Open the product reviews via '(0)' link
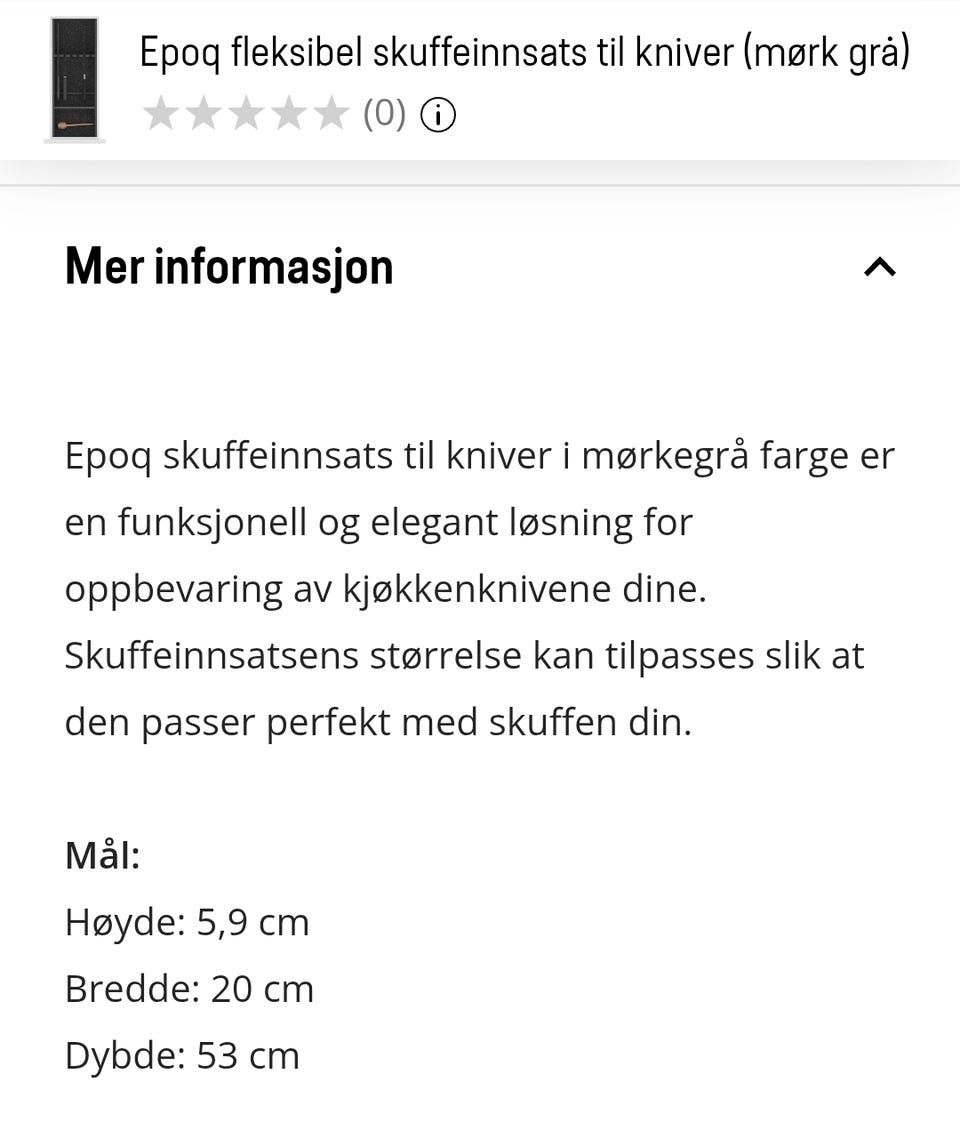Screen dimensions: 960x1130 point(383,114)
